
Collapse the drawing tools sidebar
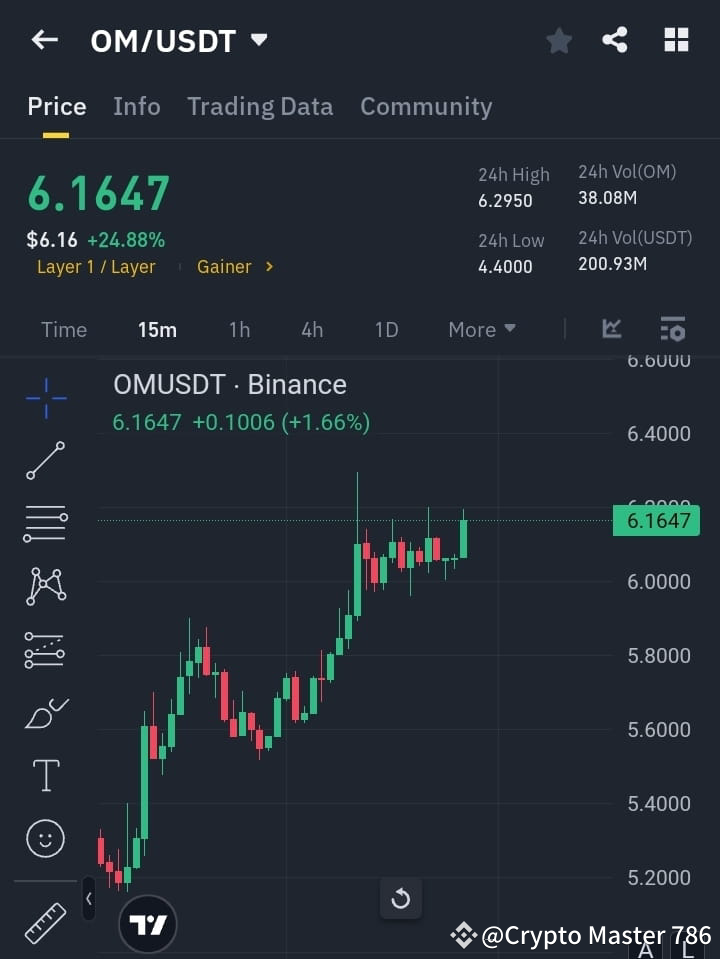click(88, 898)
